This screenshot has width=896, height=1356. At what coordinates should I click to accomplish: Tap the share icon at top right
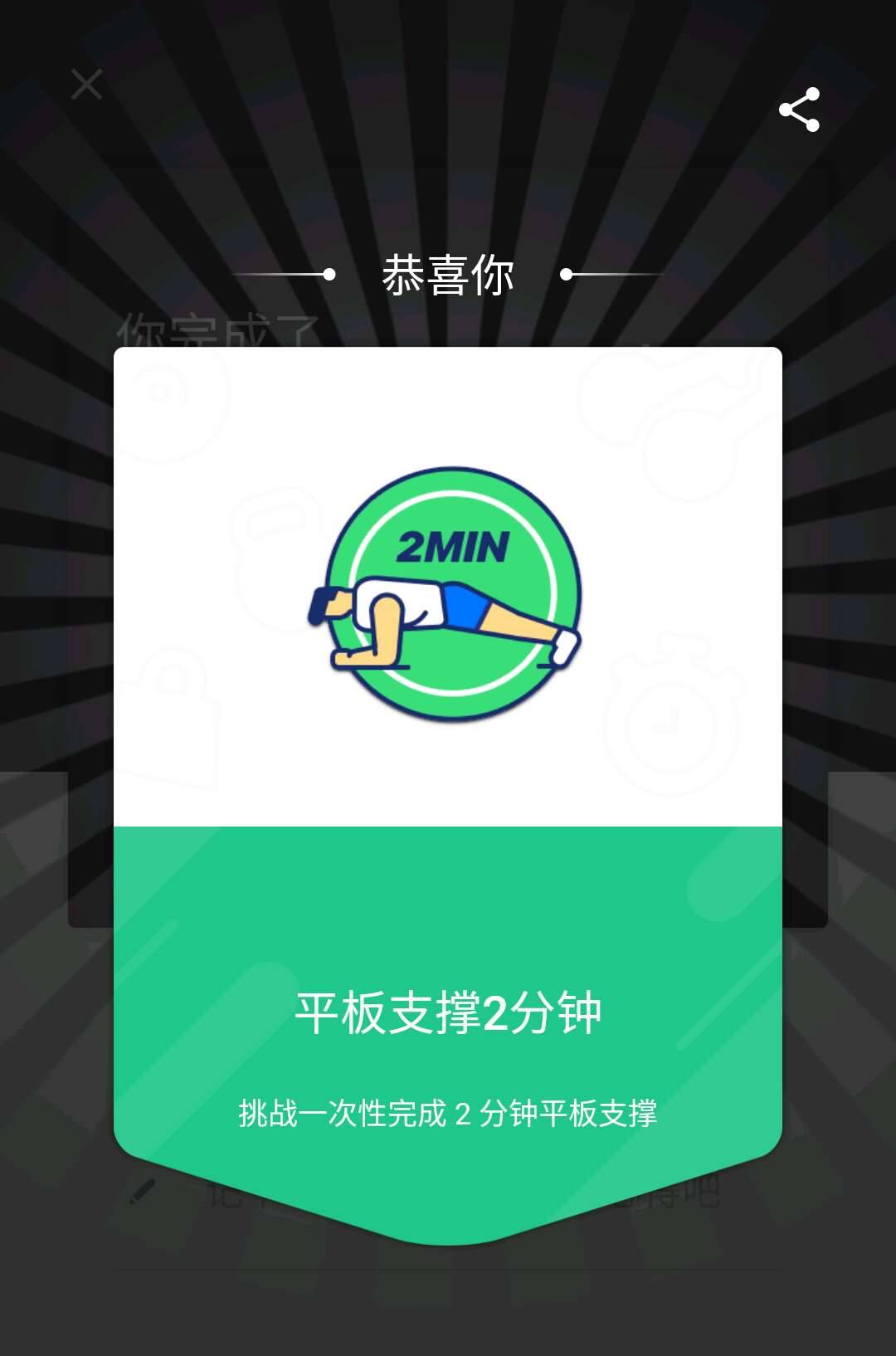[799, 111]
